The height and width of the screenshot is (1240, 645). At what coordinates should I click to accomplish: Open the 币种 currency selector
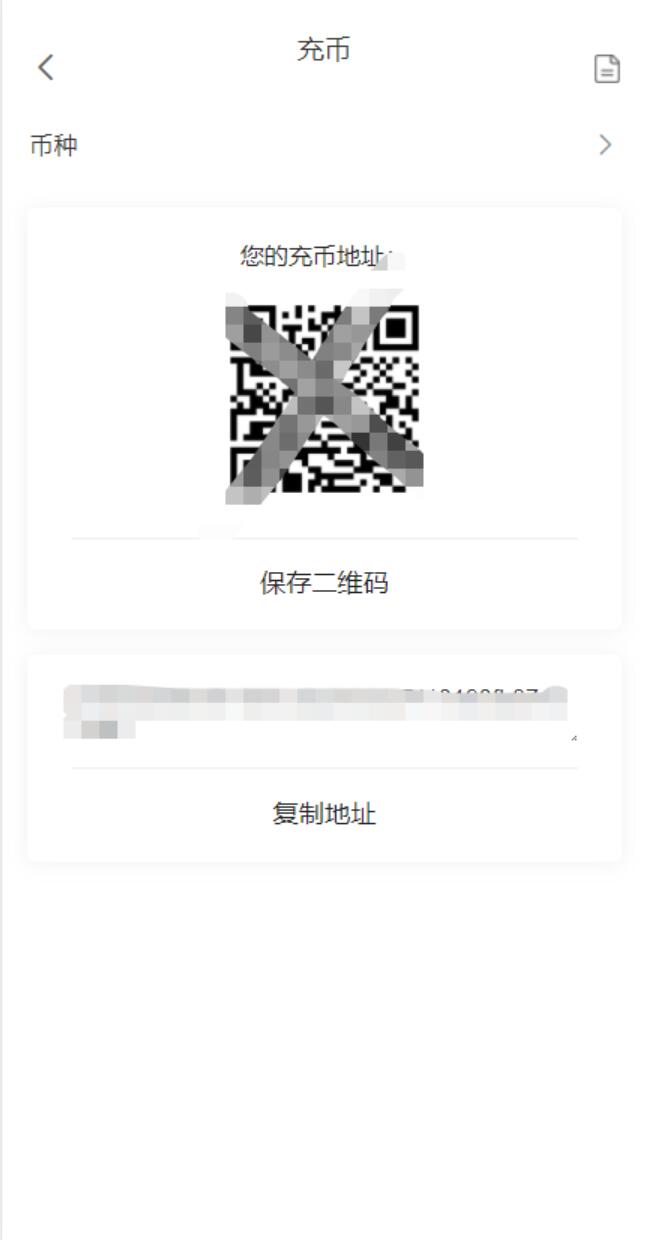click(x=323, y=146)
